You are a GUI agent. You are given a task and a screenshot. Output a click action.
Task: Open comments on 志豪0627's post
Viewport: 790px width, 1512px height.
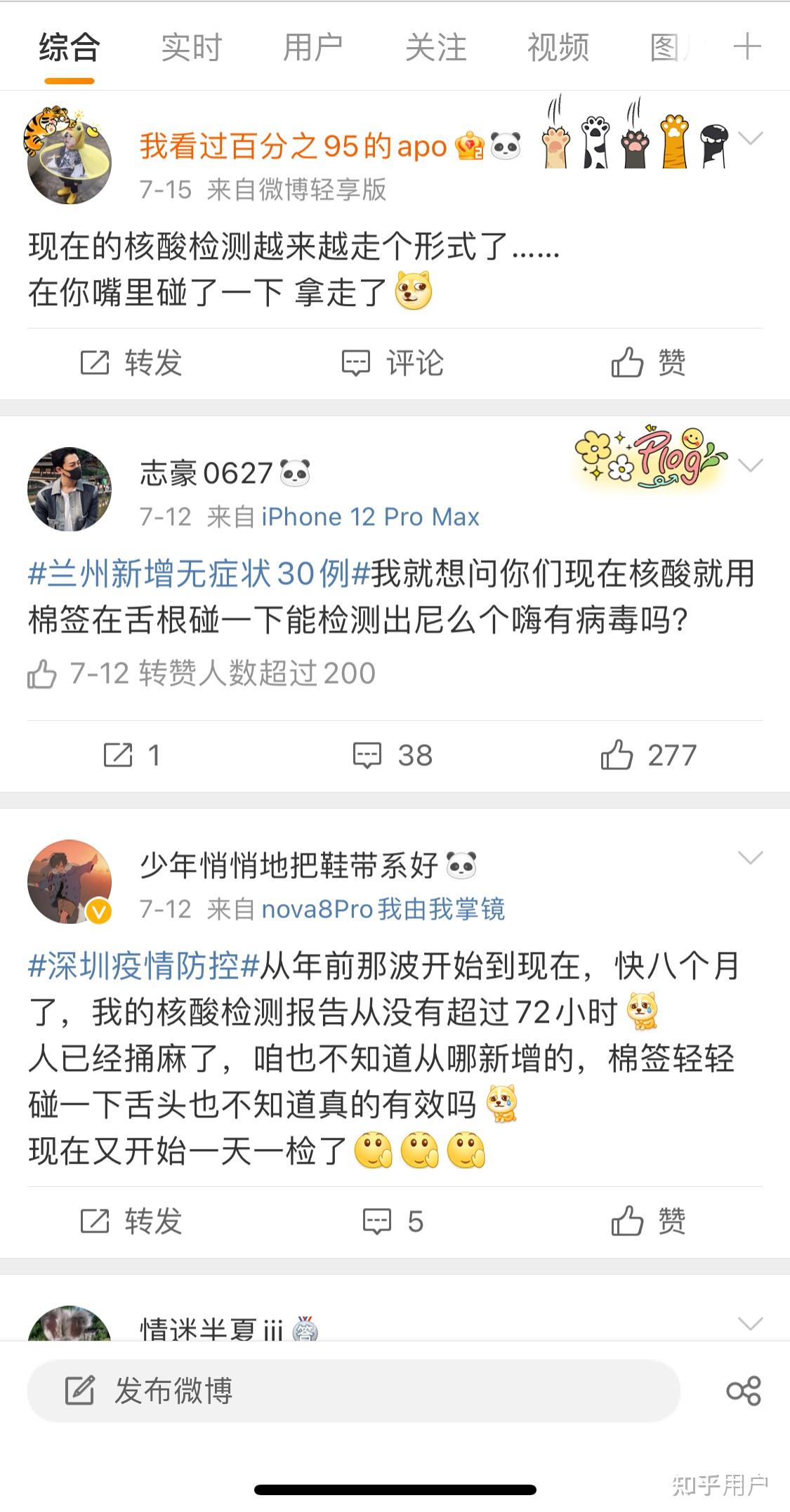click(393, 755)
